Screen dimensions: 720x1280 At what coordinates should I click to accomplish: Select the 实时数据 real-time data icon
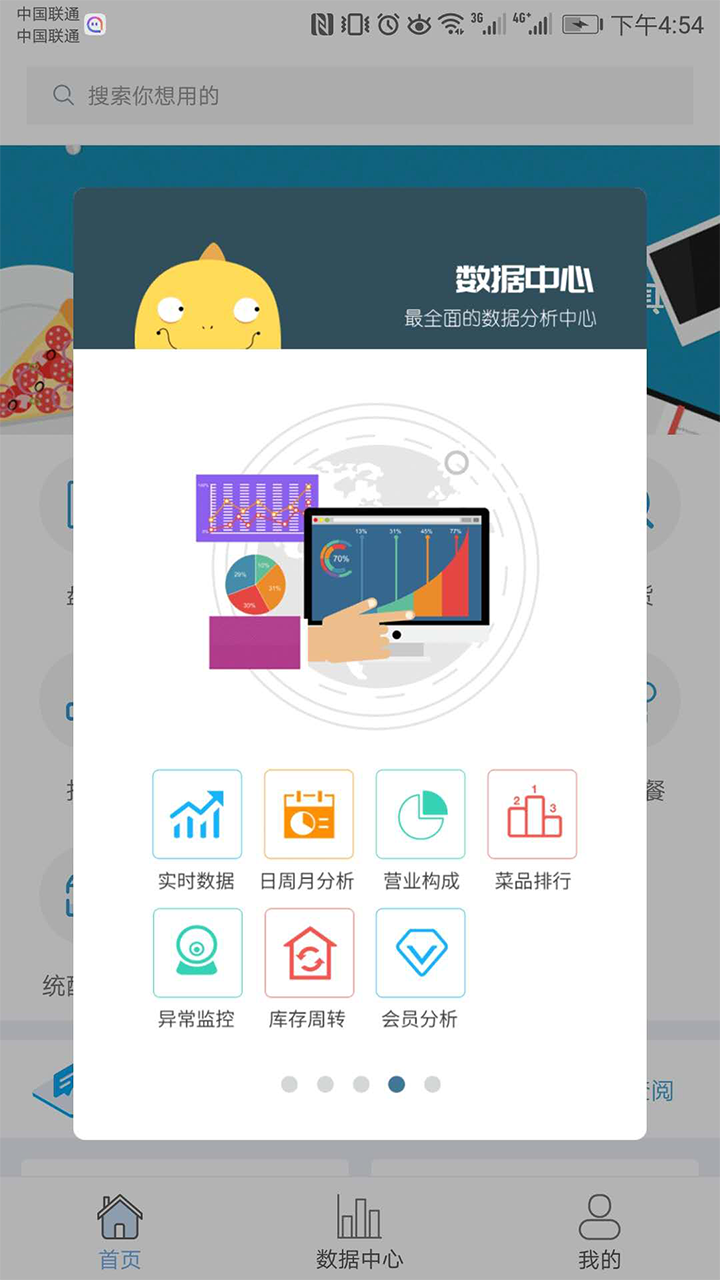click(197, 813)
